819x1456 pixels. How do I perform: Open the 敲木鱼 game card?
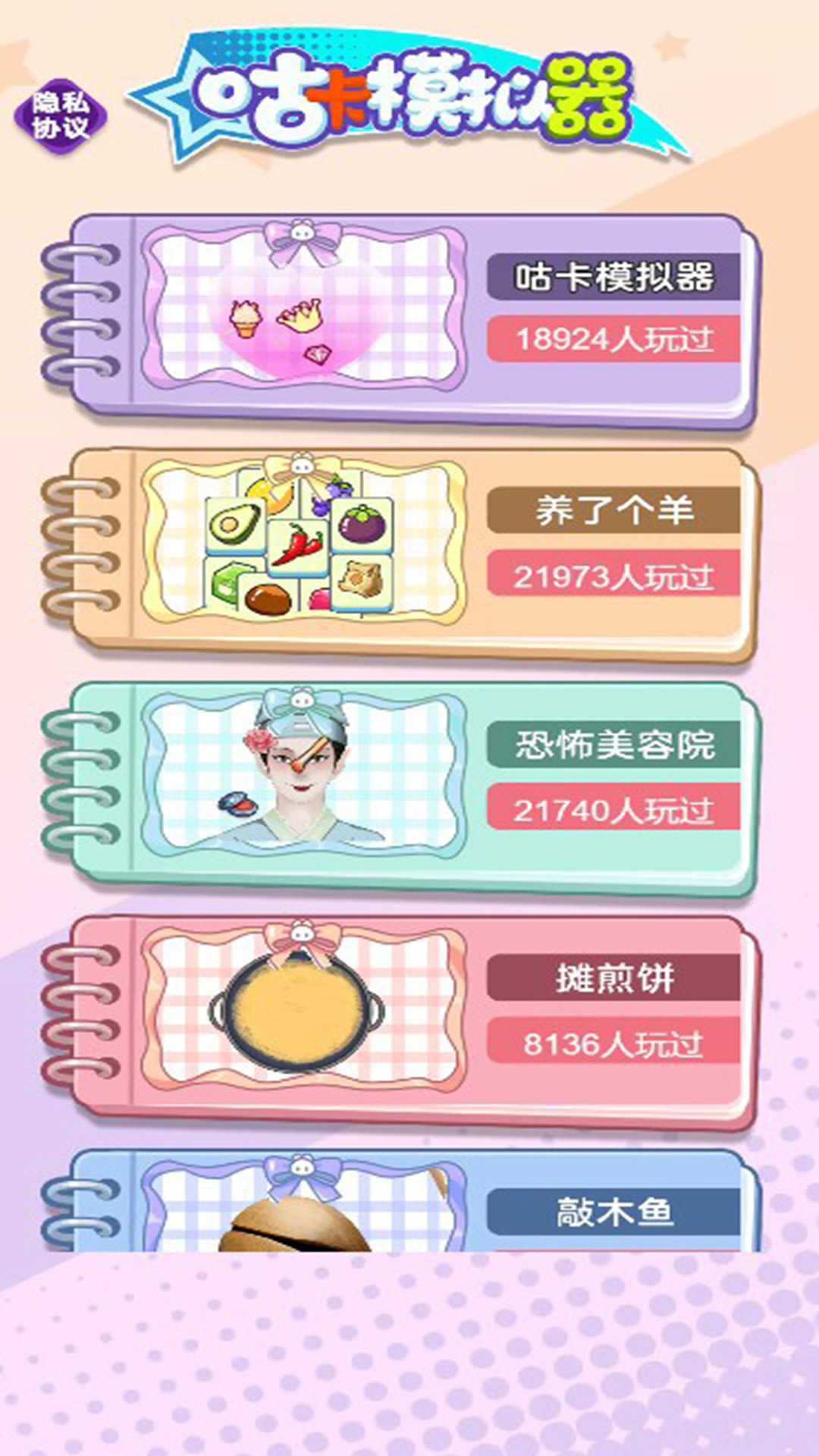click(x=409, y=1206)
